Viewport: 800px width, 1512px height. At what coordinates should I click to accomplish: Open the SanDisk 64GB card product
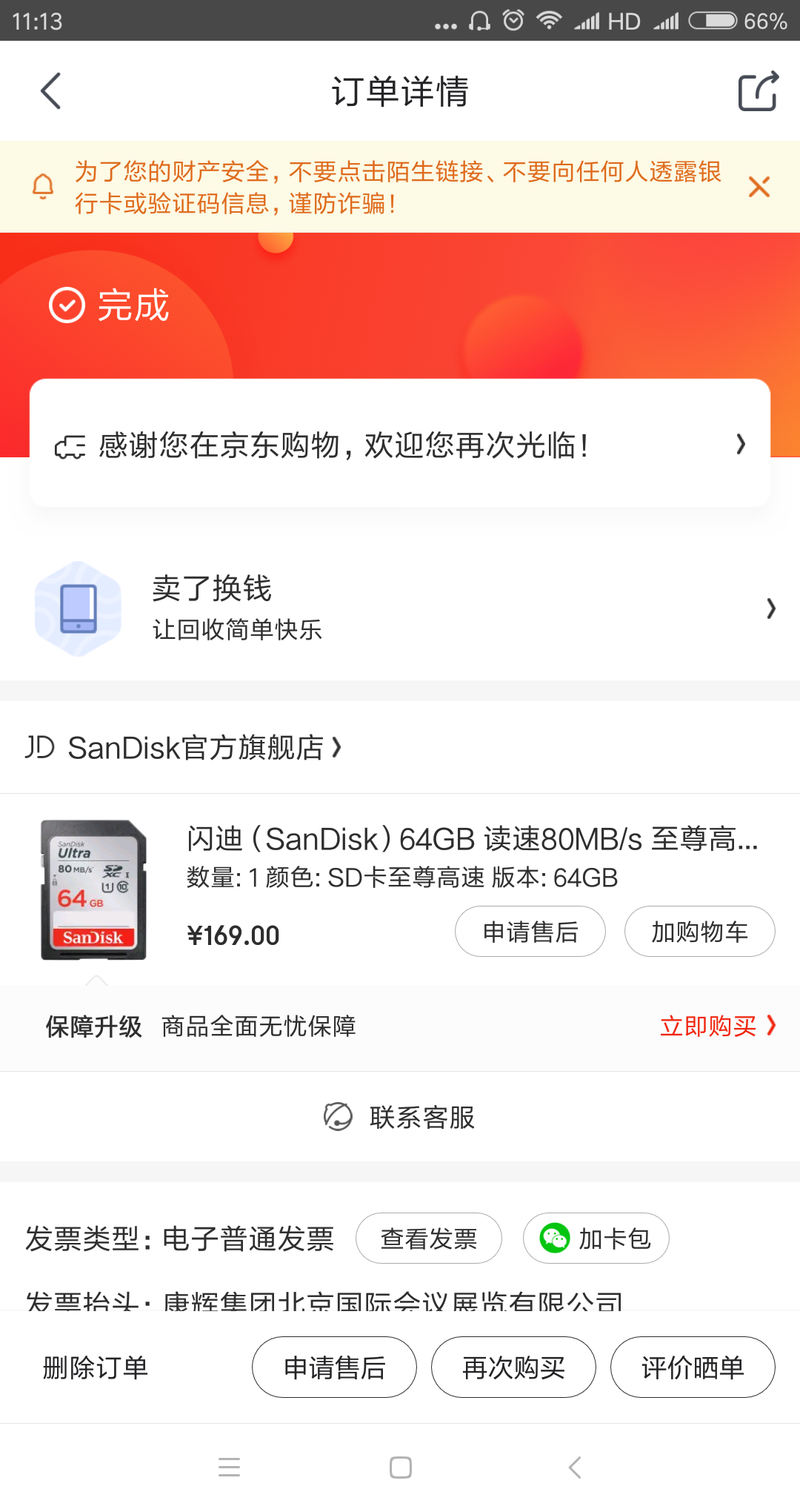[471, 839]
